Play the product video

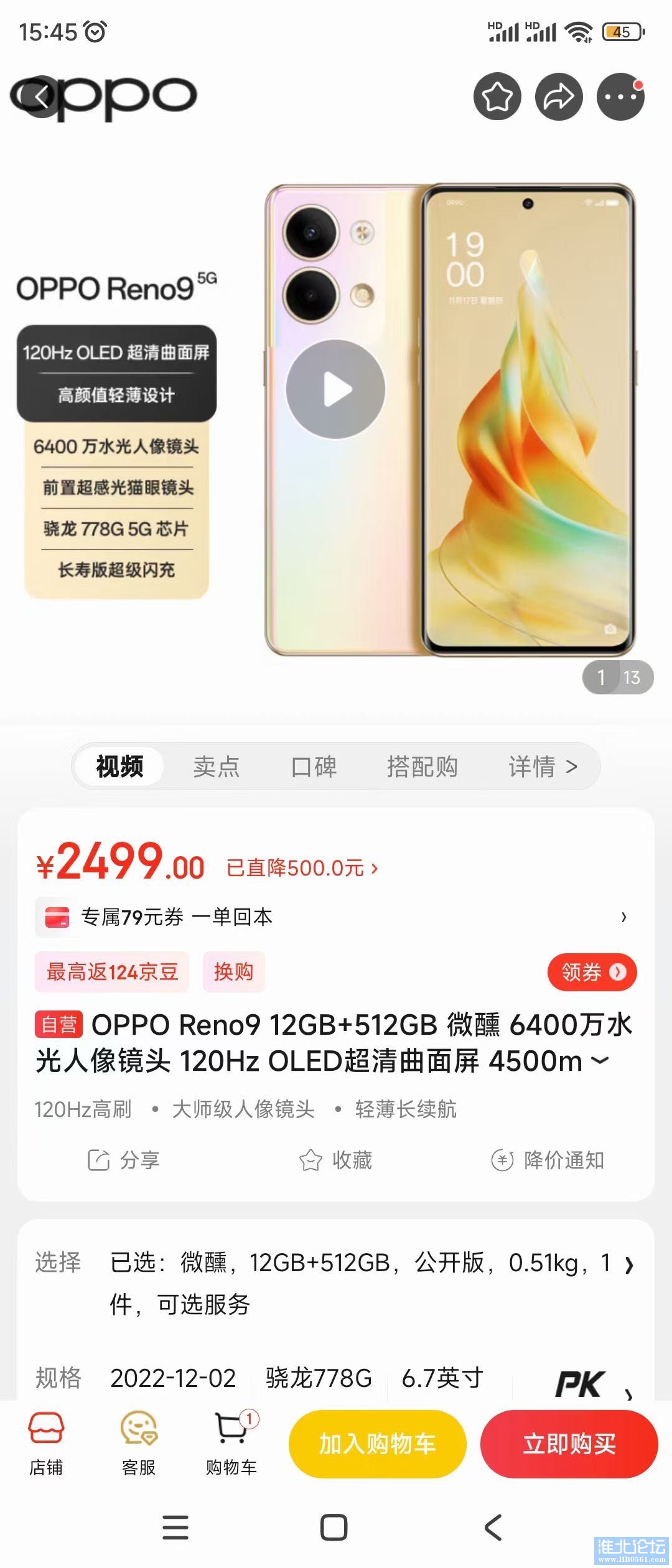tap(336, 390)
